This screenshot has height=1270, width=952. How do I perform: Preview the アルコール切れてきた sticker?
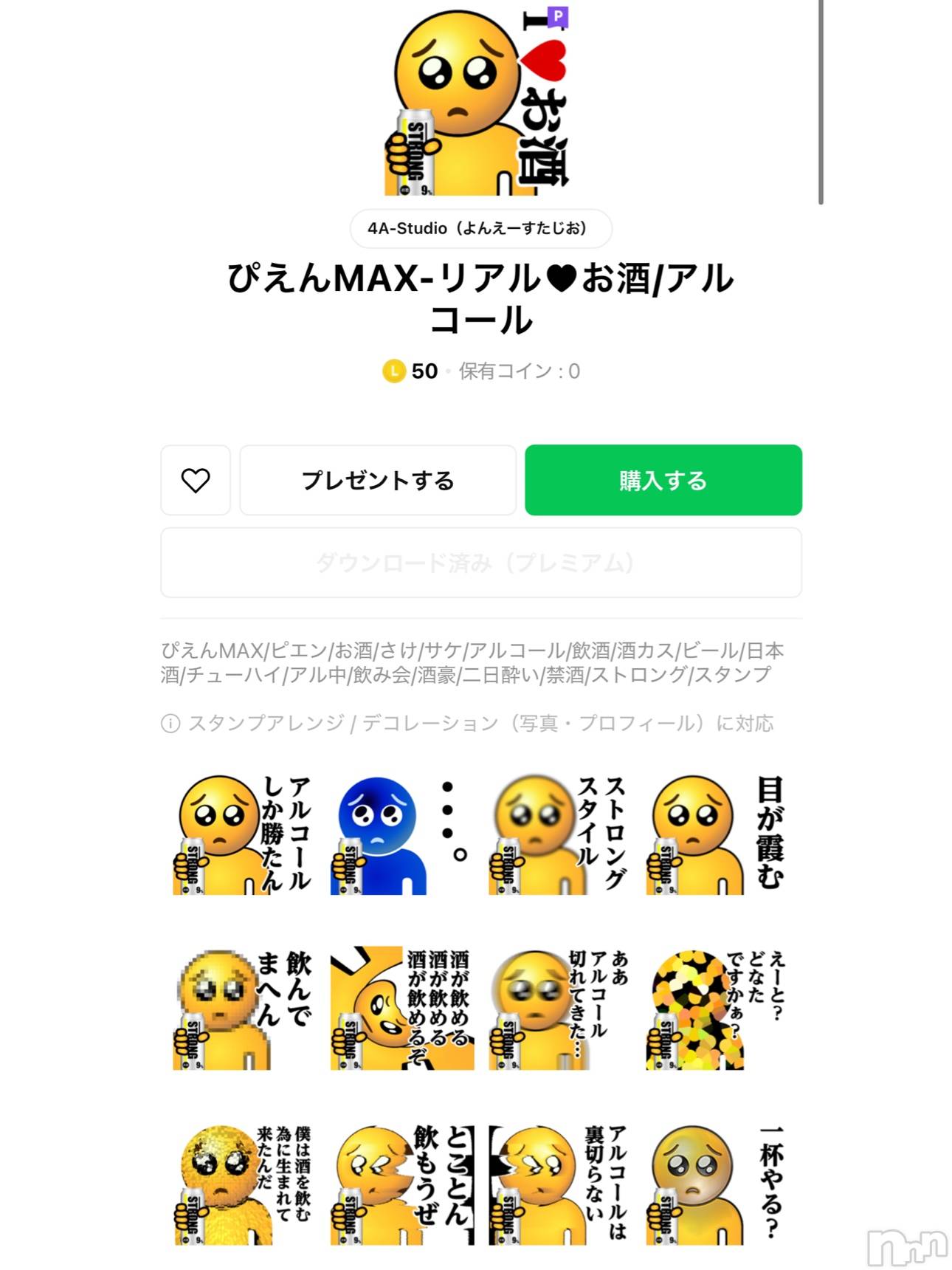pyautogui.click(x=559, y=1009)
